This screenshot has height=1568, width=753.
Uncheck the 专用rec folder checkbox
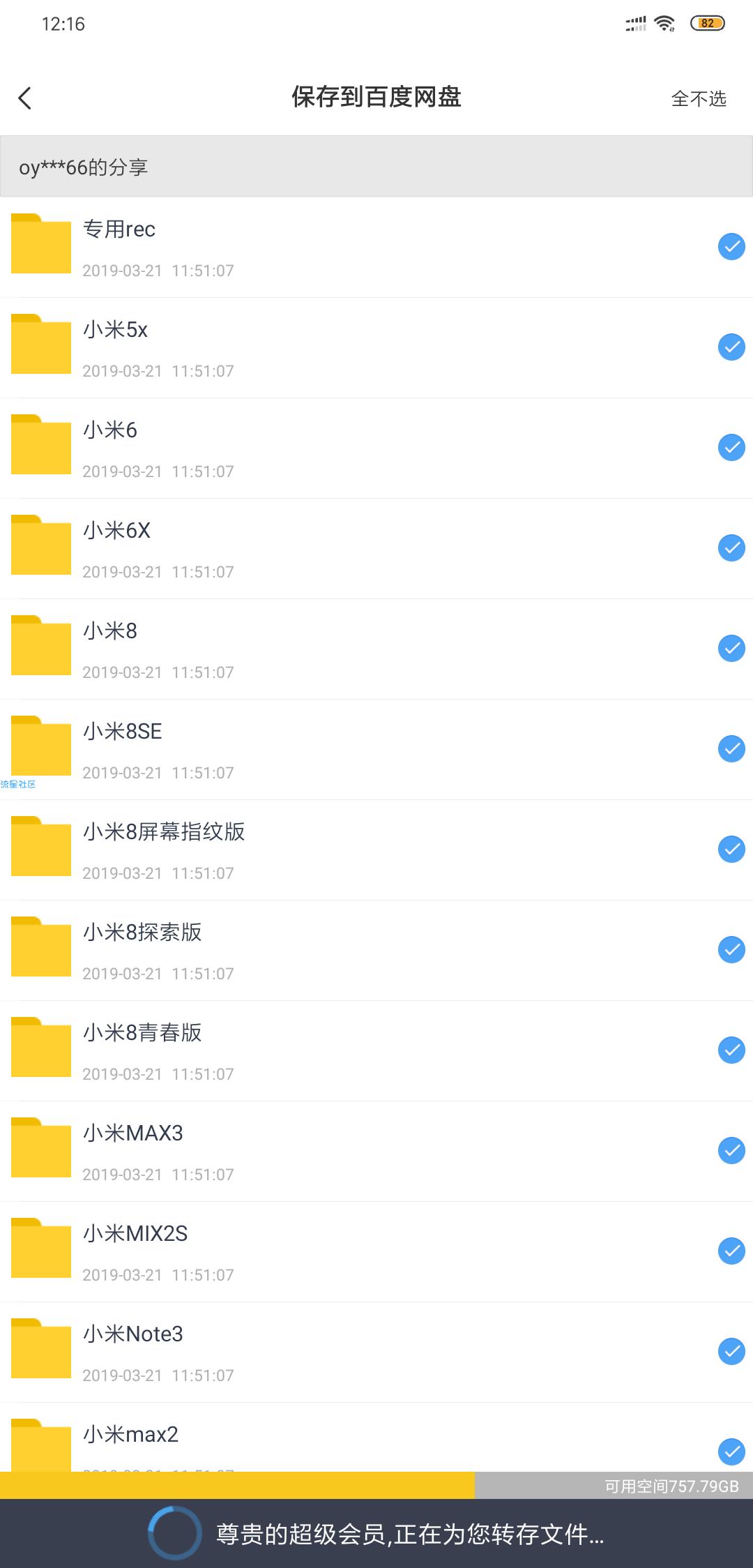click(x=731, y=247)
